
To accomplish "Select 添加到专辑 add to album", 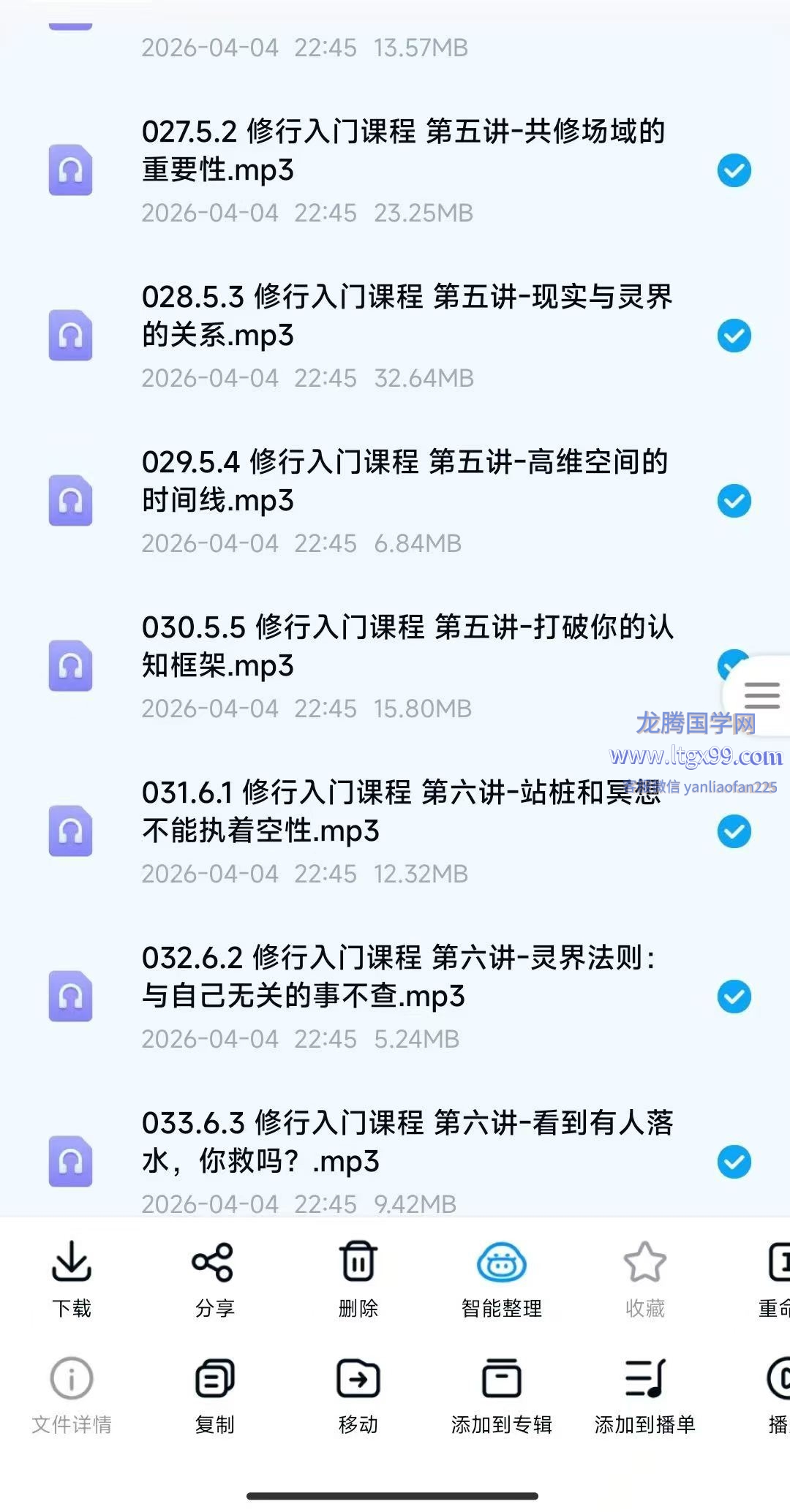I will tap(501, 1394).
